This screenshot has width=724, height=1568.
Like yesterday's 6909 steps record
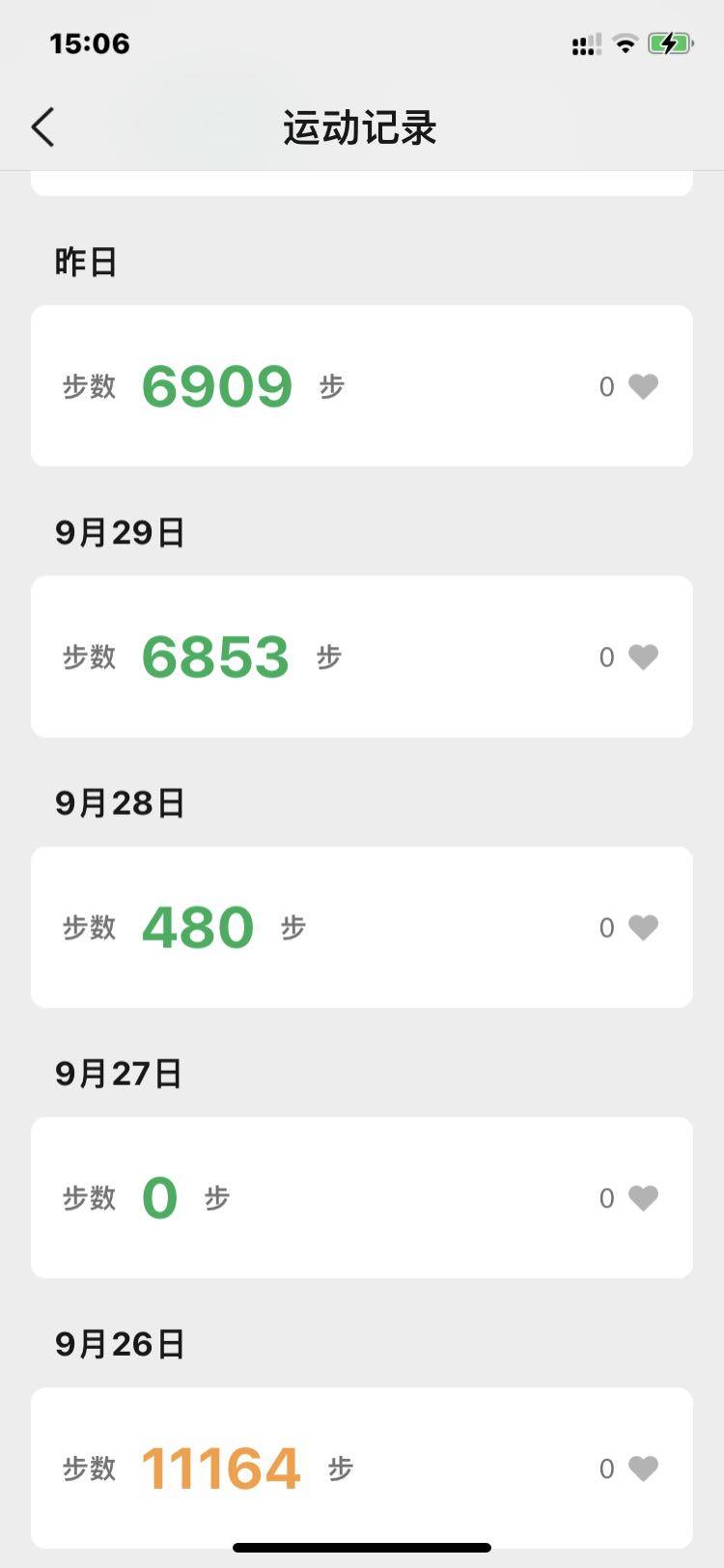click(x=643, y=386)
